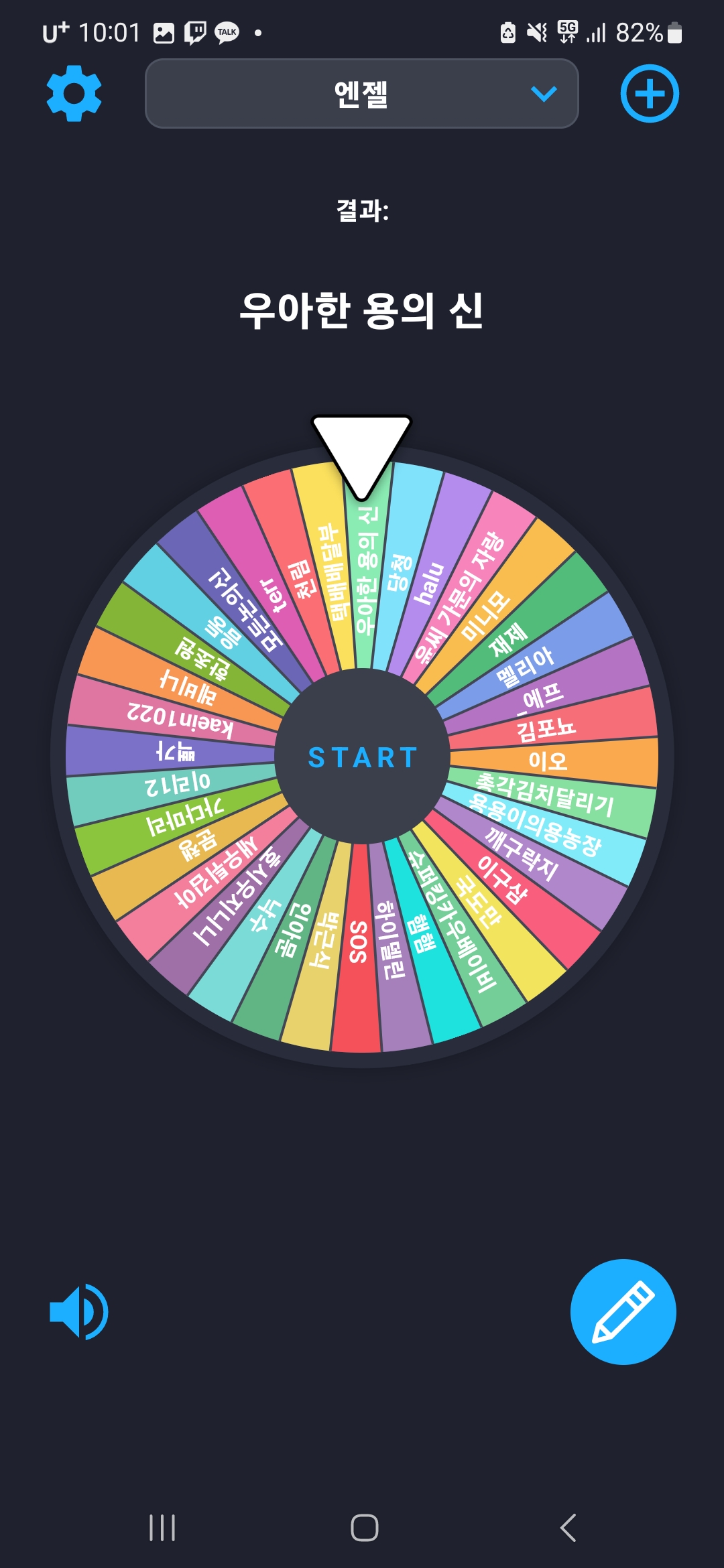Tap START to spin the wheel
Image resolution: width=724 pixels, height=1568 pixels.
coord(362,757)
